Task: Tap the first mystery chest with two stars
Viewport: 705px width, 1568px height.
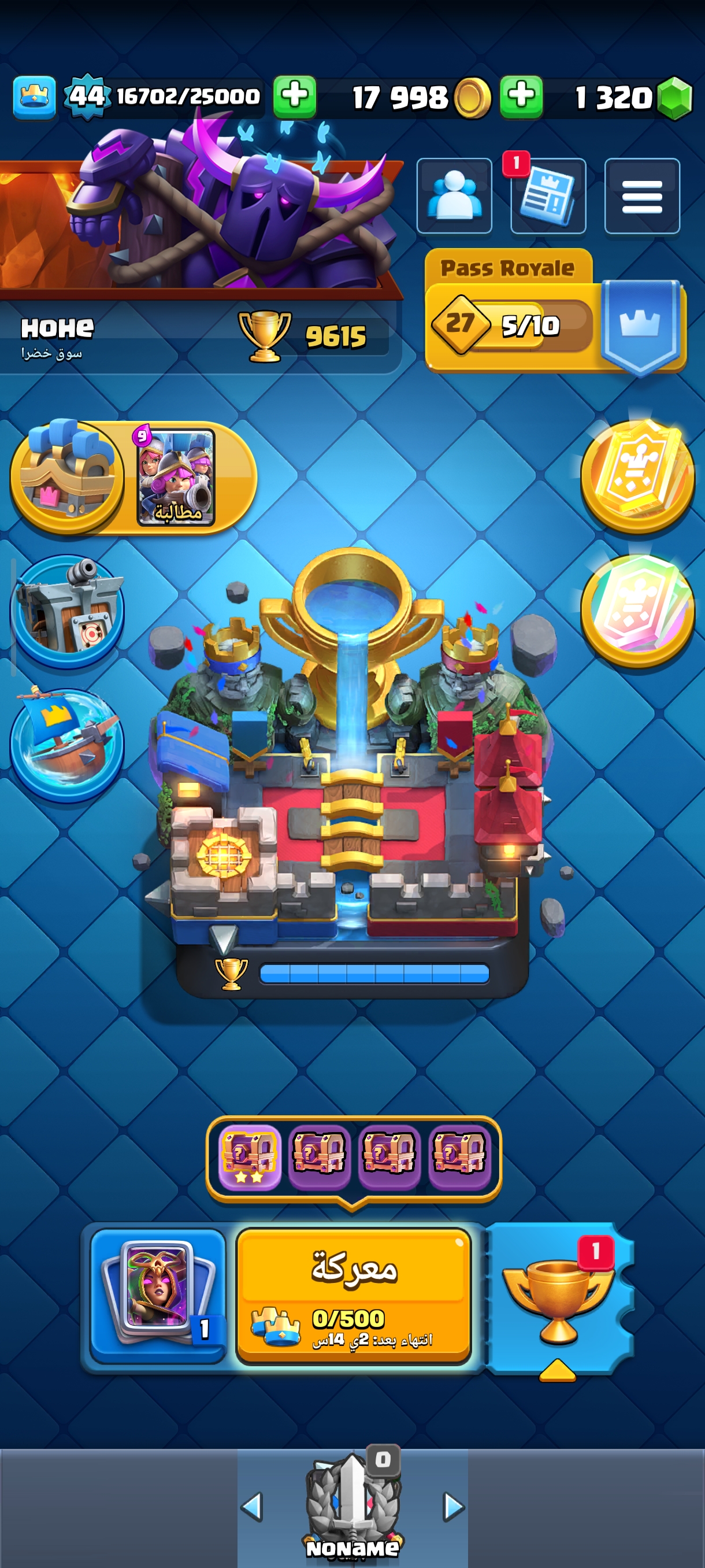Action: [x=250, y=1156]
